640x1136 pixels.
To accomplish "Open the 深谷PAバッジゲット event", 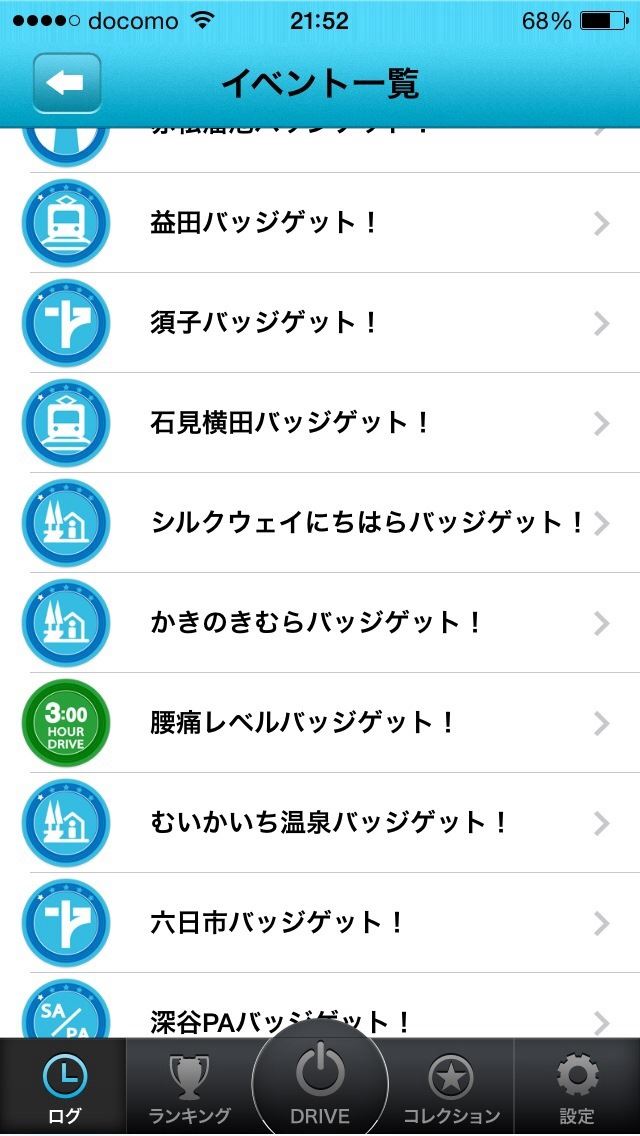I will (320, 1006).
